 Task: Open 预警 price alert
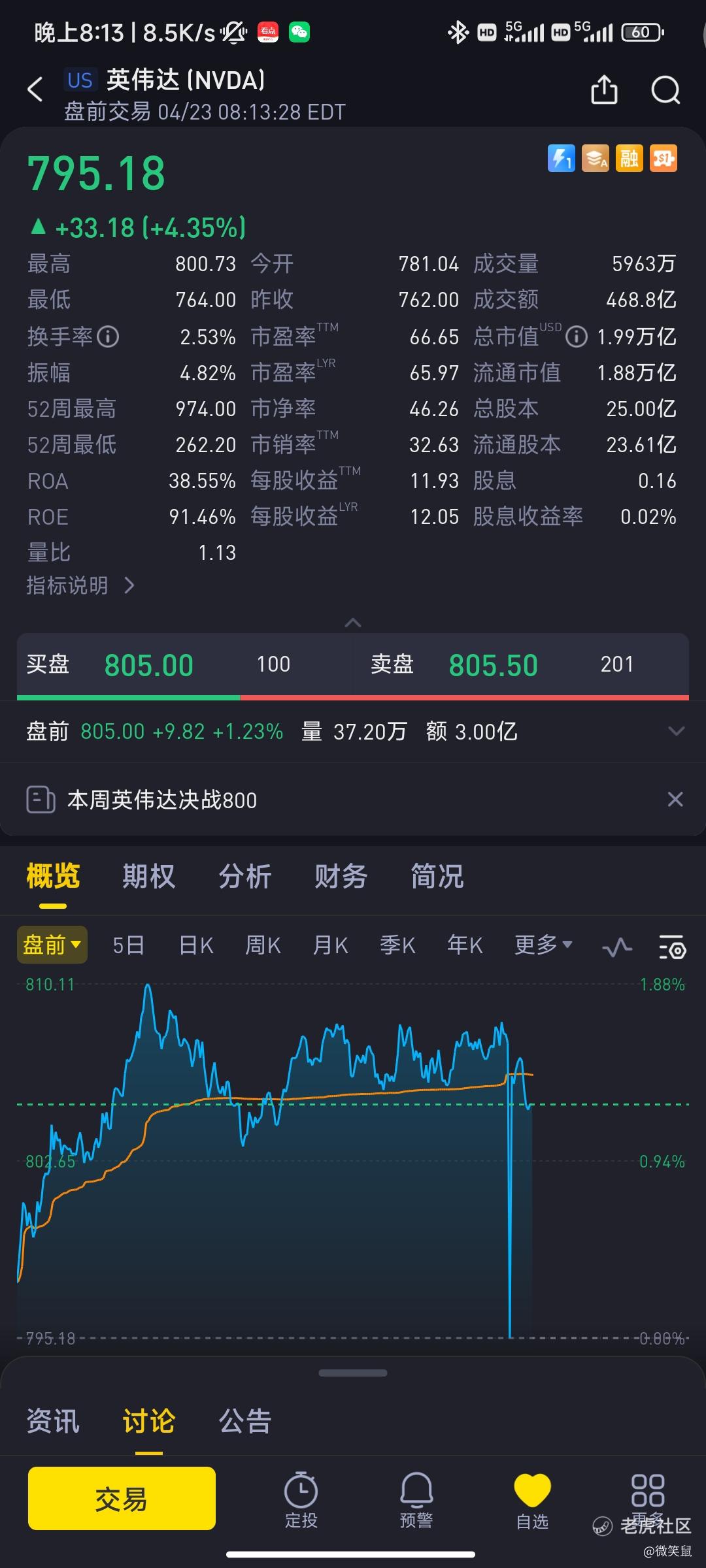click(x=416, y=1500)
